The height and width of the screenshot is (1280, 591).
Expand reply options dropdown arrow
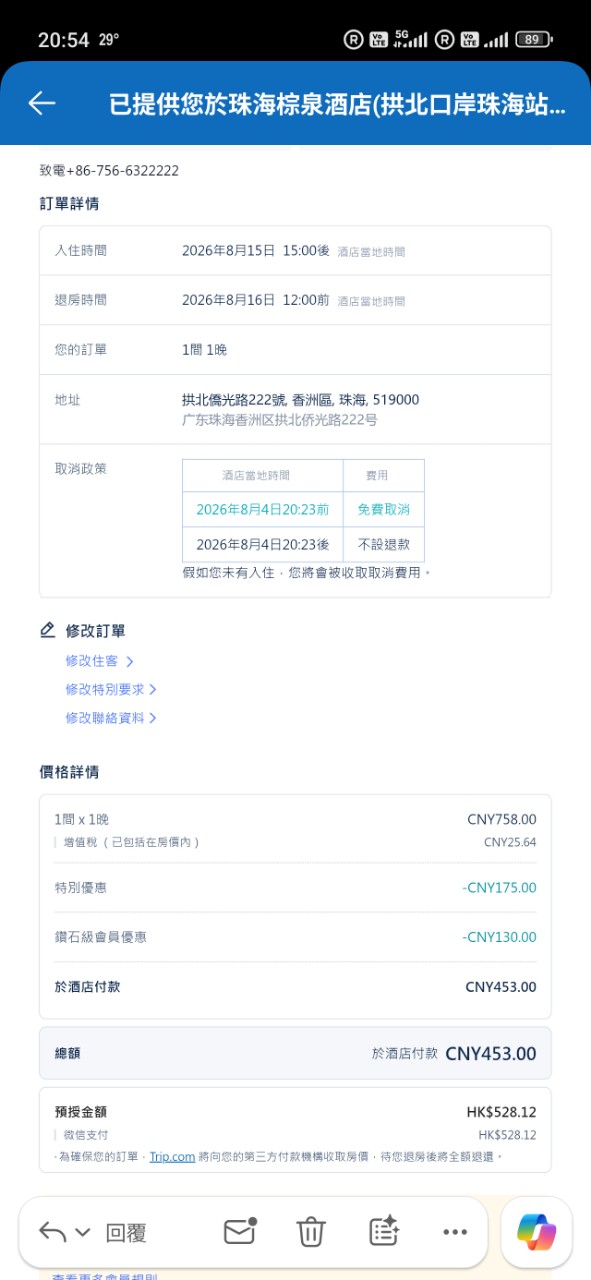click(82, 1233)
